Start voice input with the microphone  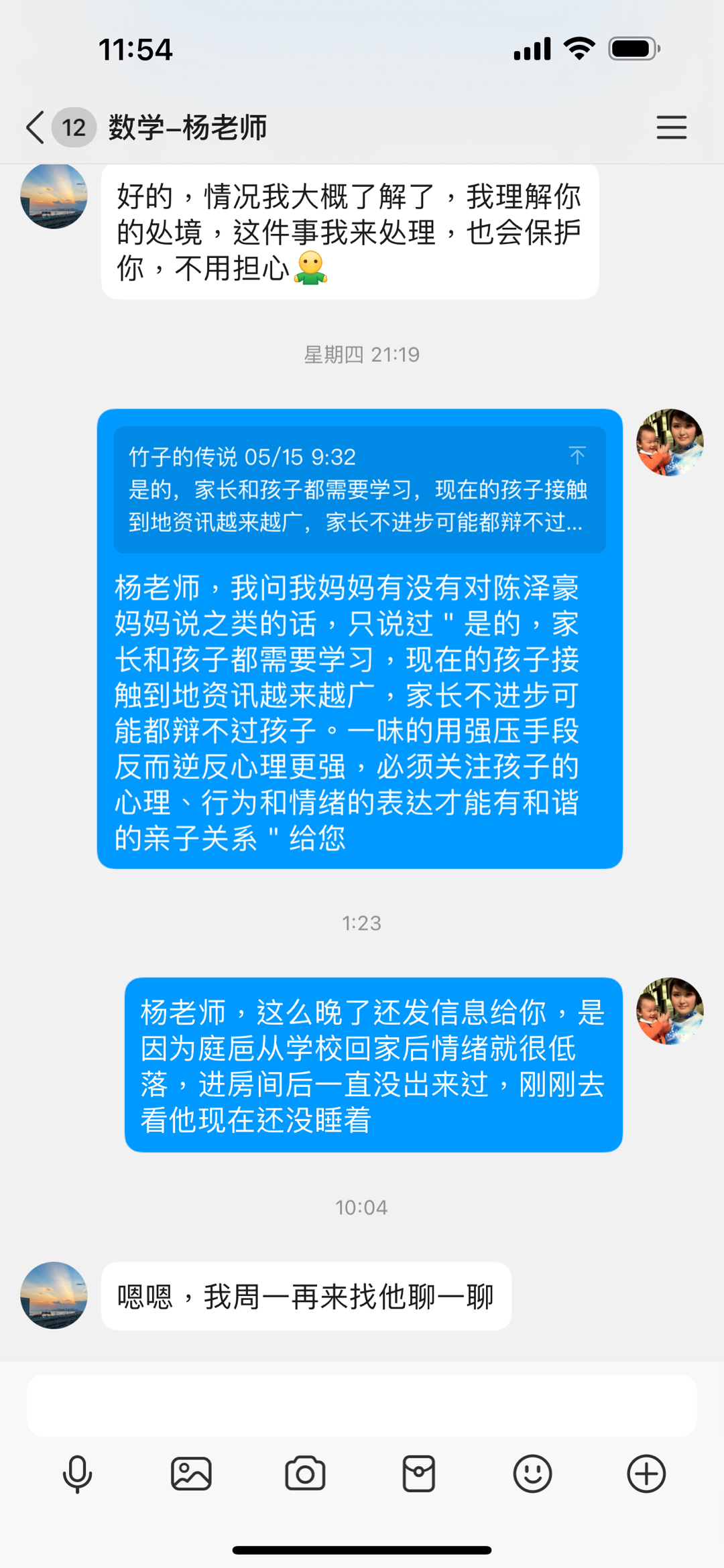[x=77, y=1474]
